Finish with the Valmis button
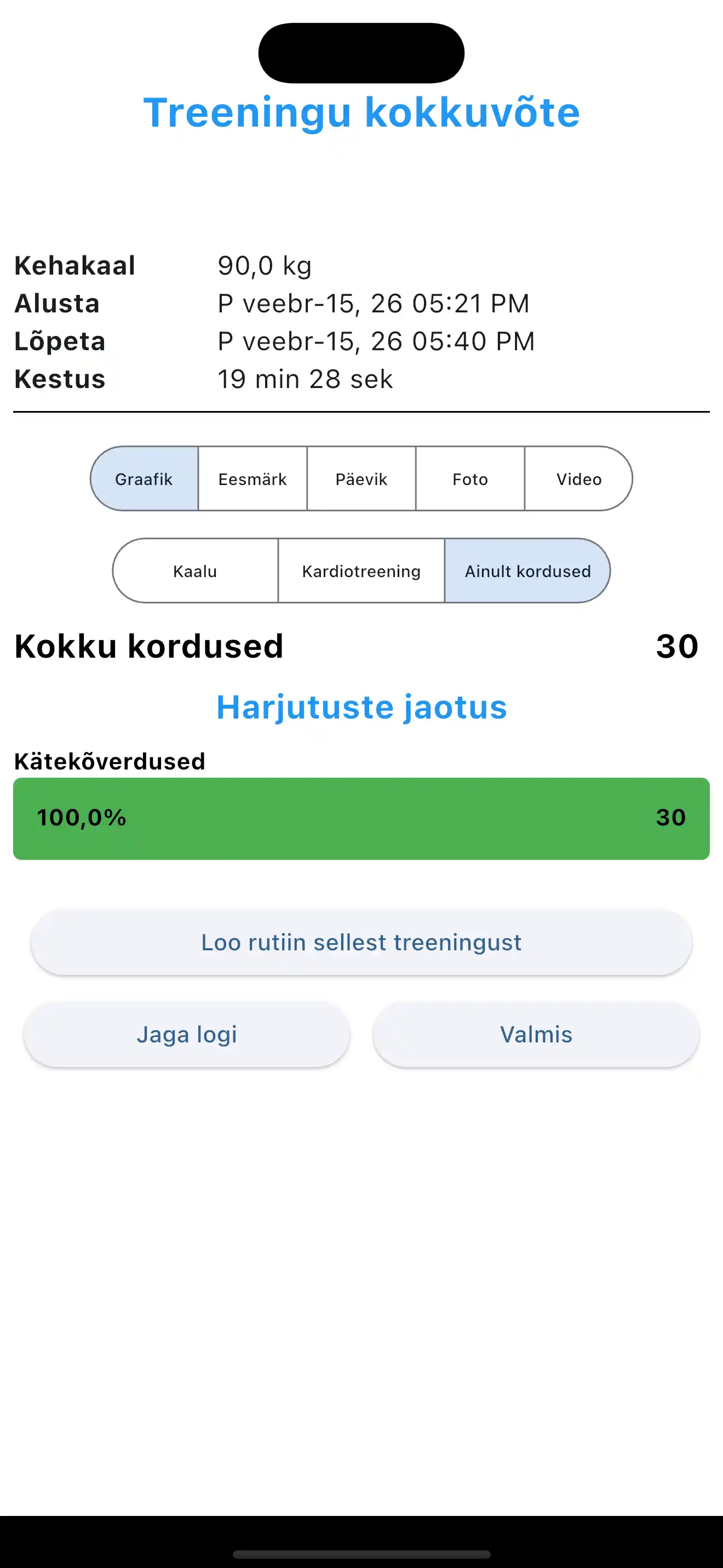The image size is (723, 1568). (535, 1034)
